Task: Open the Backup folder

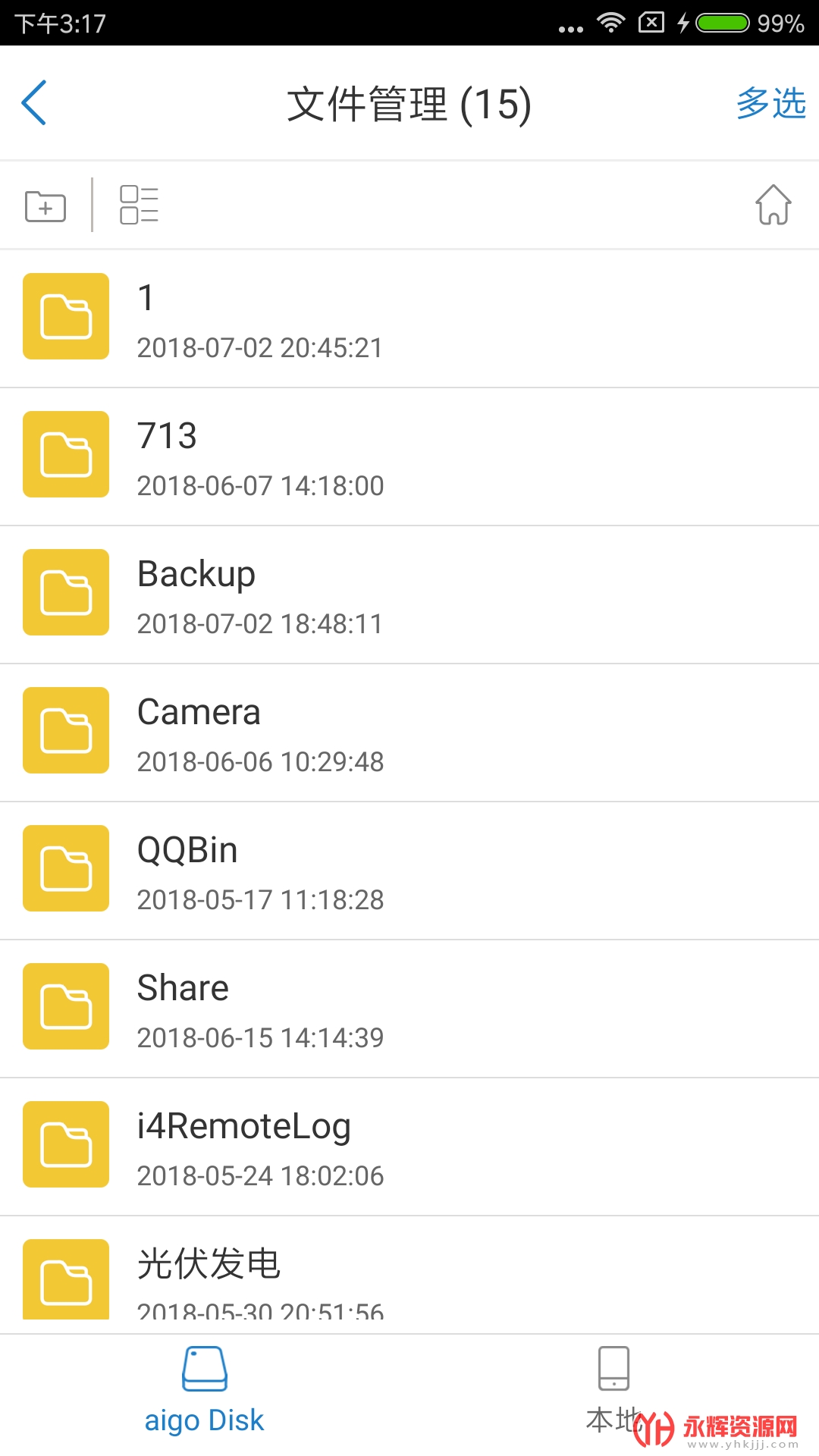Action: click(x=409, y=595)
